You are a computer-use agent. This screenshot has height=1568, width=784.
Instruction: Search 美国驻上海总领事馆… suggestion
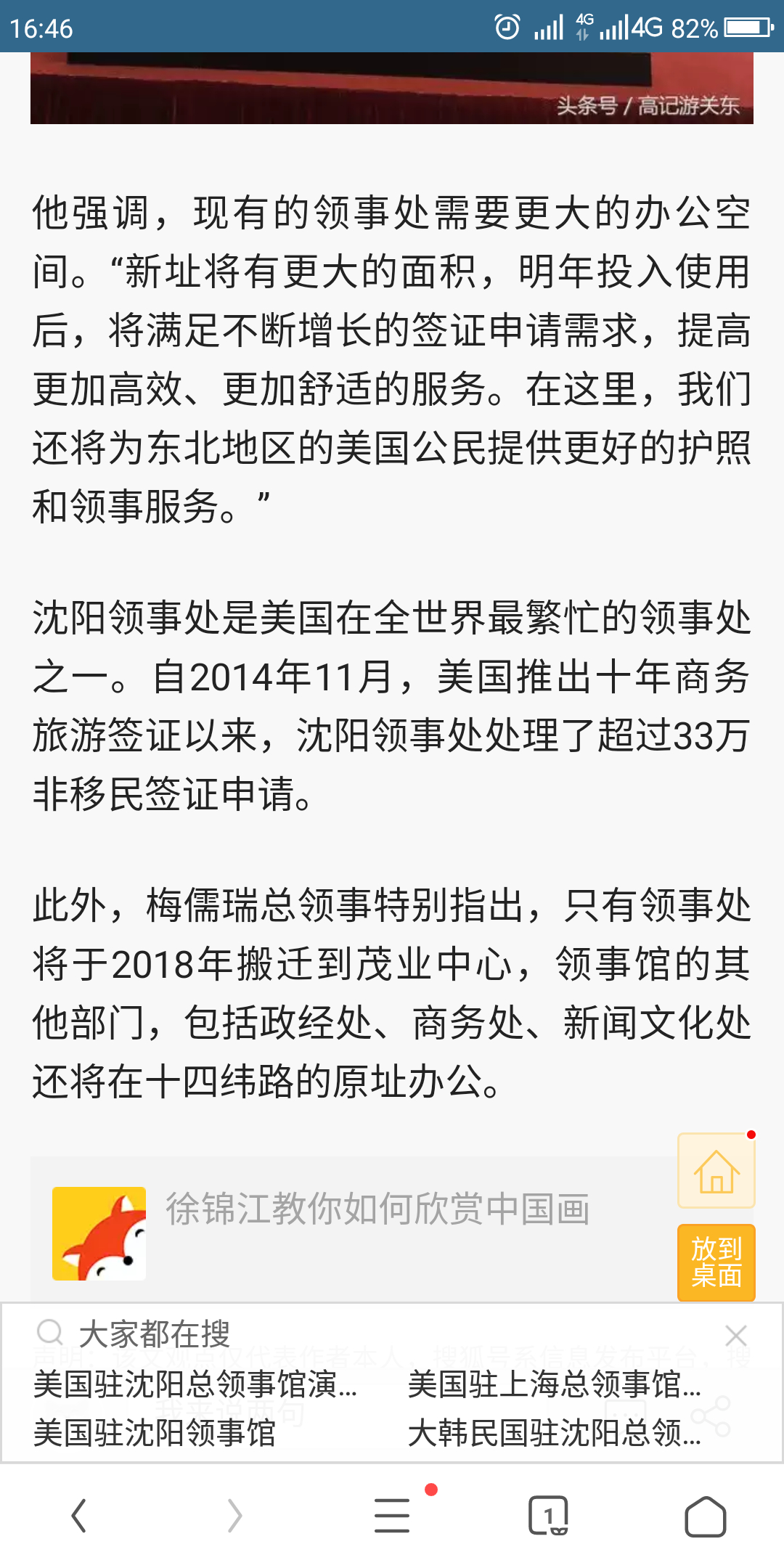pyautogui.click(x=555, y=1384)
